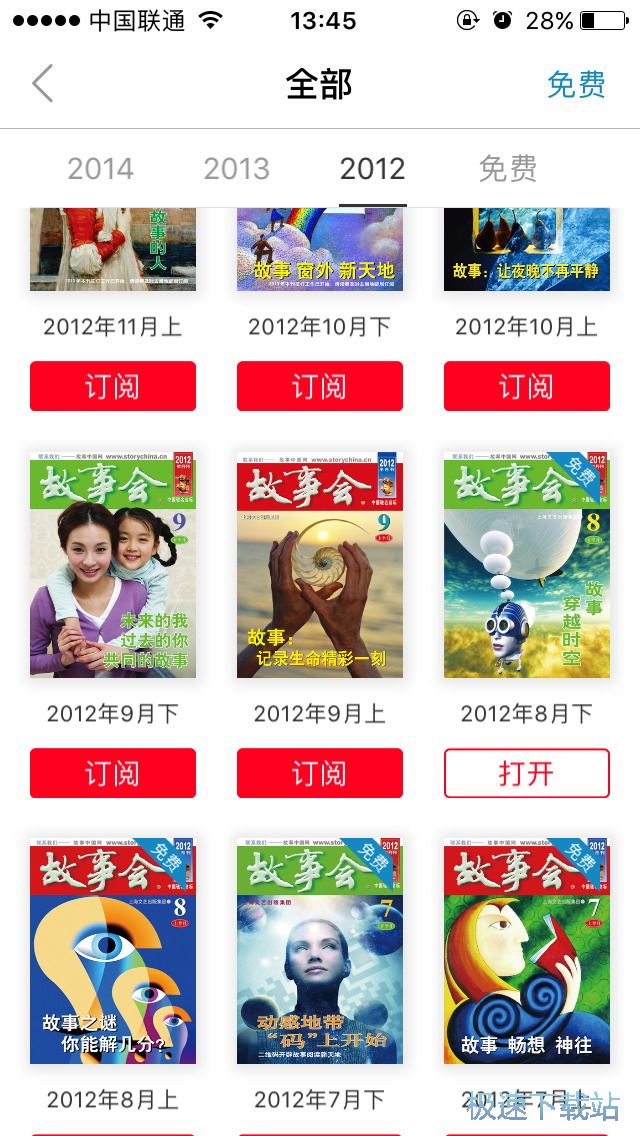View the 2012年9月上 magazine cover
This screenshot has width=640, height=1136.
(320, 564)
